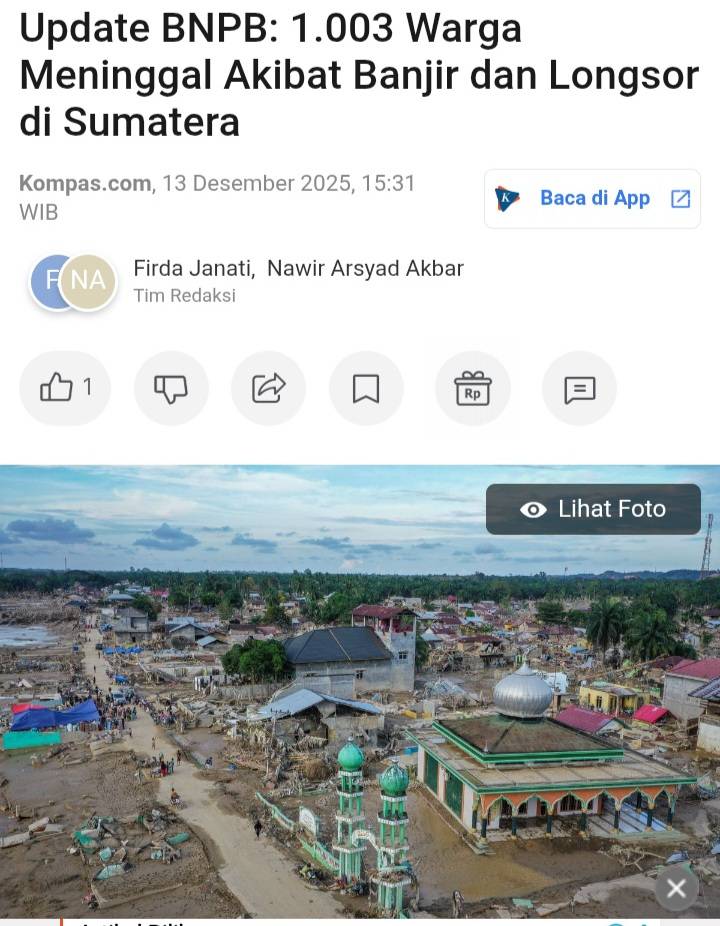Dislike the article using the thumbs-down icon
Screen dimensions: 720x926
[x=171, y=388]
